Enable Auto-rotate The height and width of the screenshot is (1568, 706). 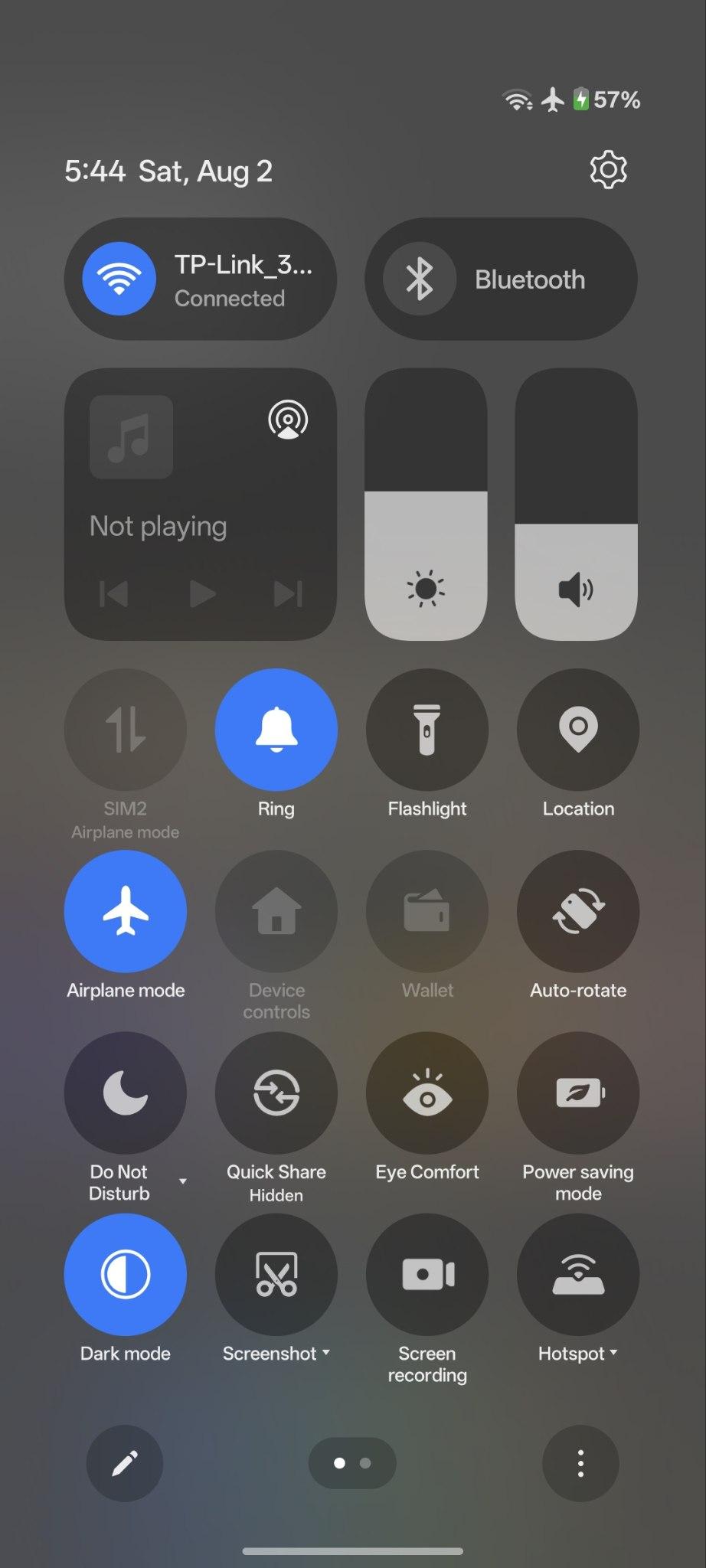pyautogui.click(x=578, y=911)
